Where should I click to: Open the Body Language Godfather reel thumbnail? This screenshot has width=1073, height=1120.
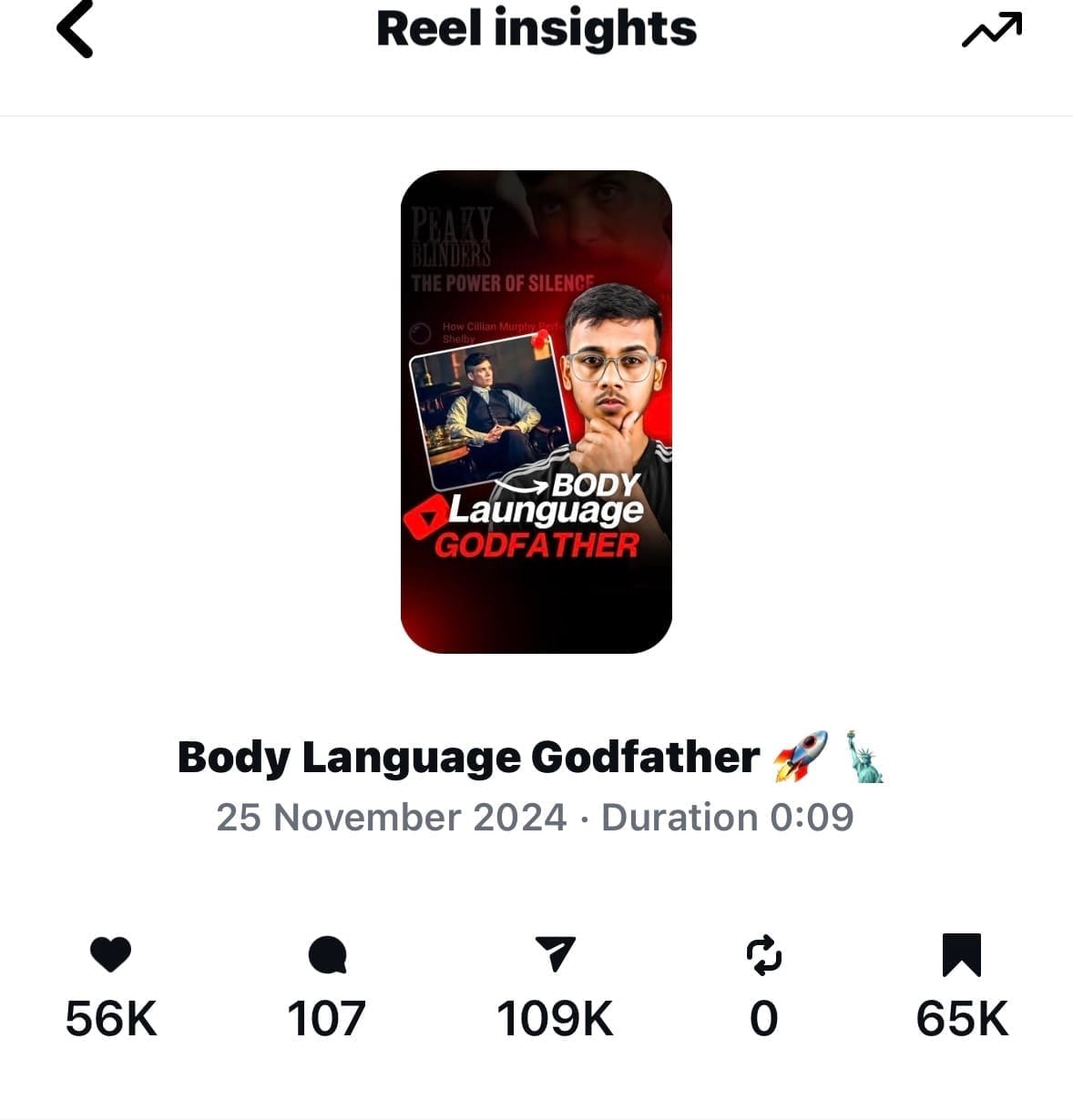tap(536, 412)
